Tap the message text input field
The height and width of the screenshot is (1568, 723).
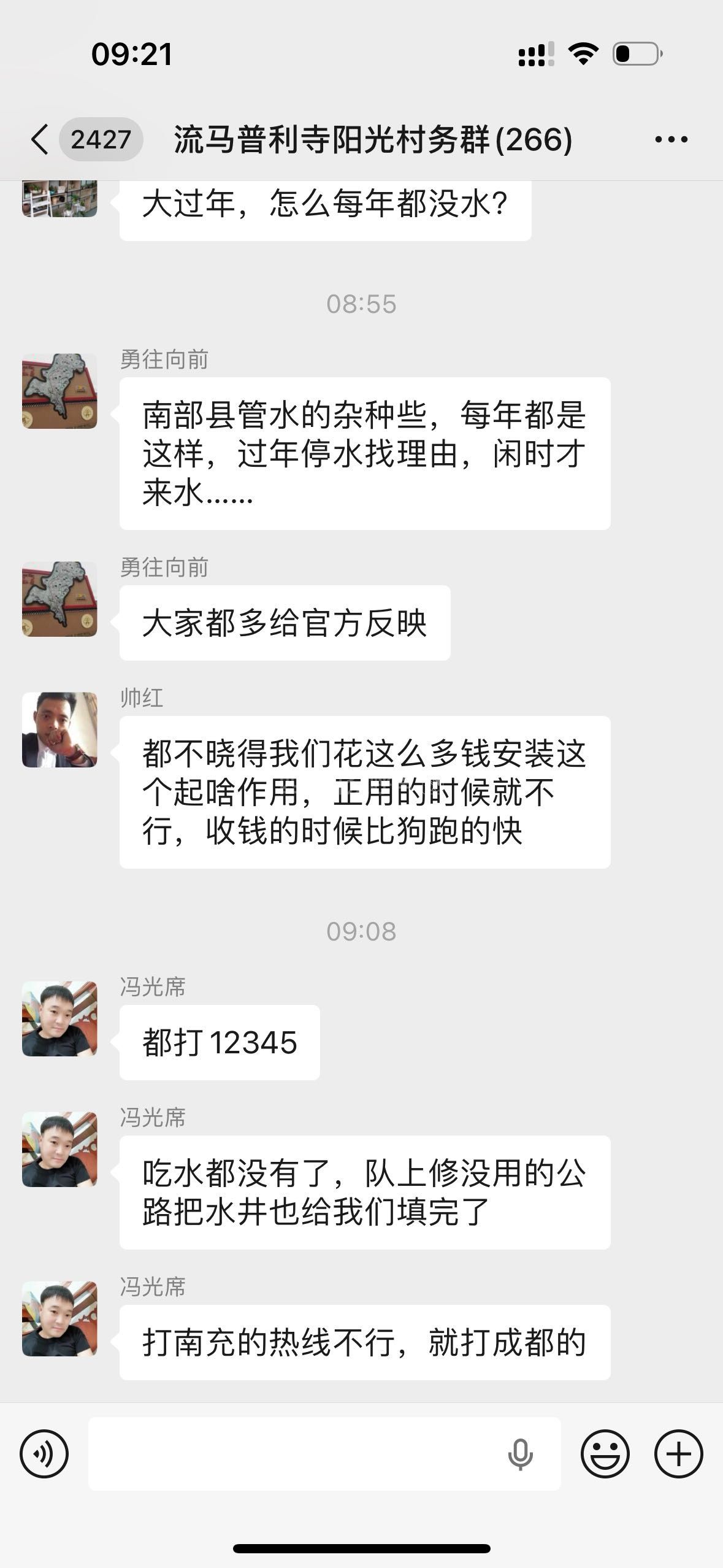pyautogui.click(x=294, y=1453)
